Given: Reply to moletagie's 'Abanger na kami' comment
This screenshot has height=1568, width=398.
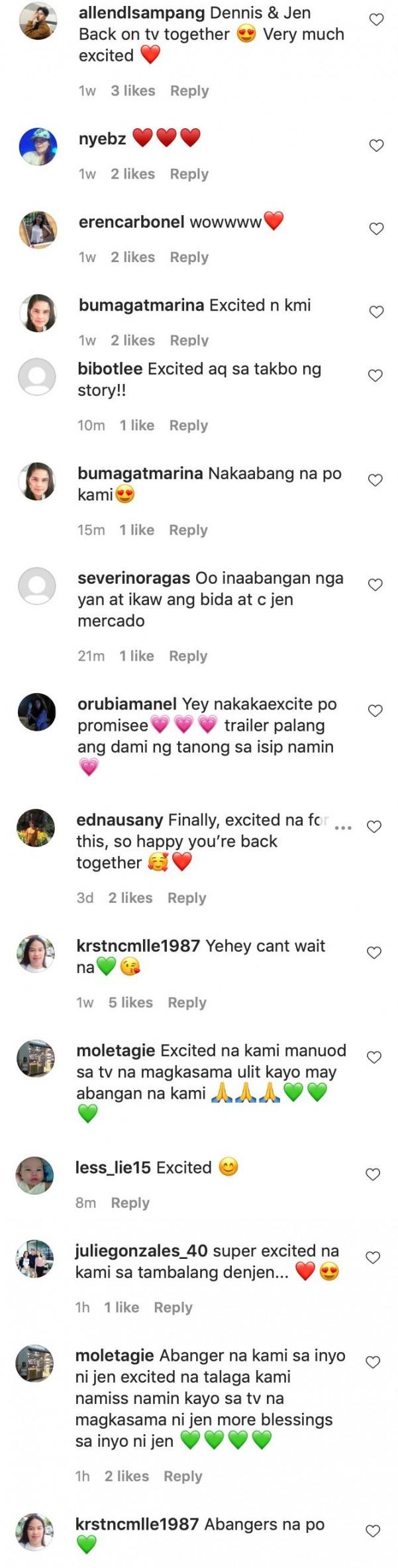Looking at the screenshot, I should 183,1476.
